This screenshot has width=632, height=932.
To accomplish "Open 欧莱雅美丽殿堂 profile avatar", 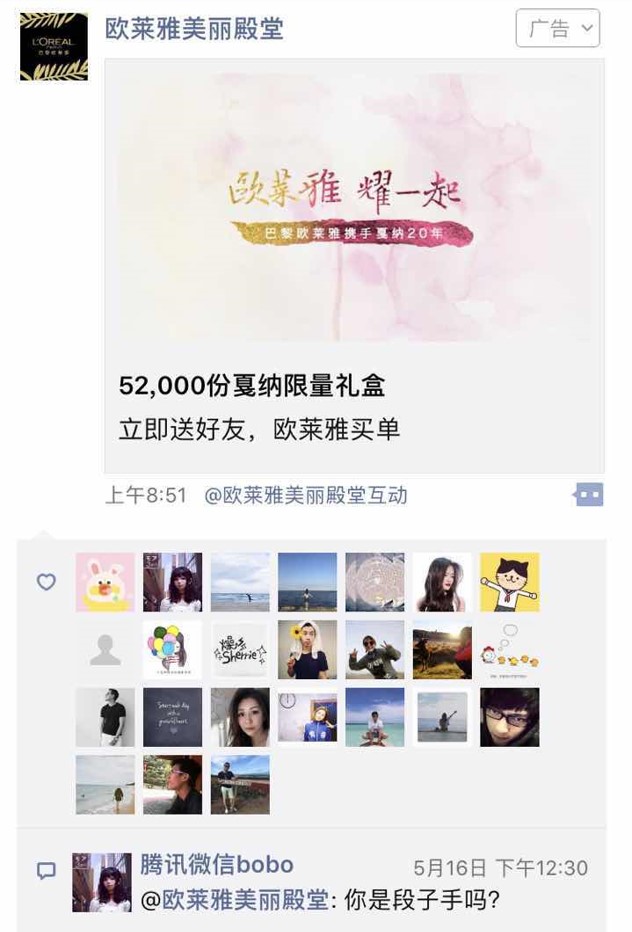I will click(x=54, y=47).
